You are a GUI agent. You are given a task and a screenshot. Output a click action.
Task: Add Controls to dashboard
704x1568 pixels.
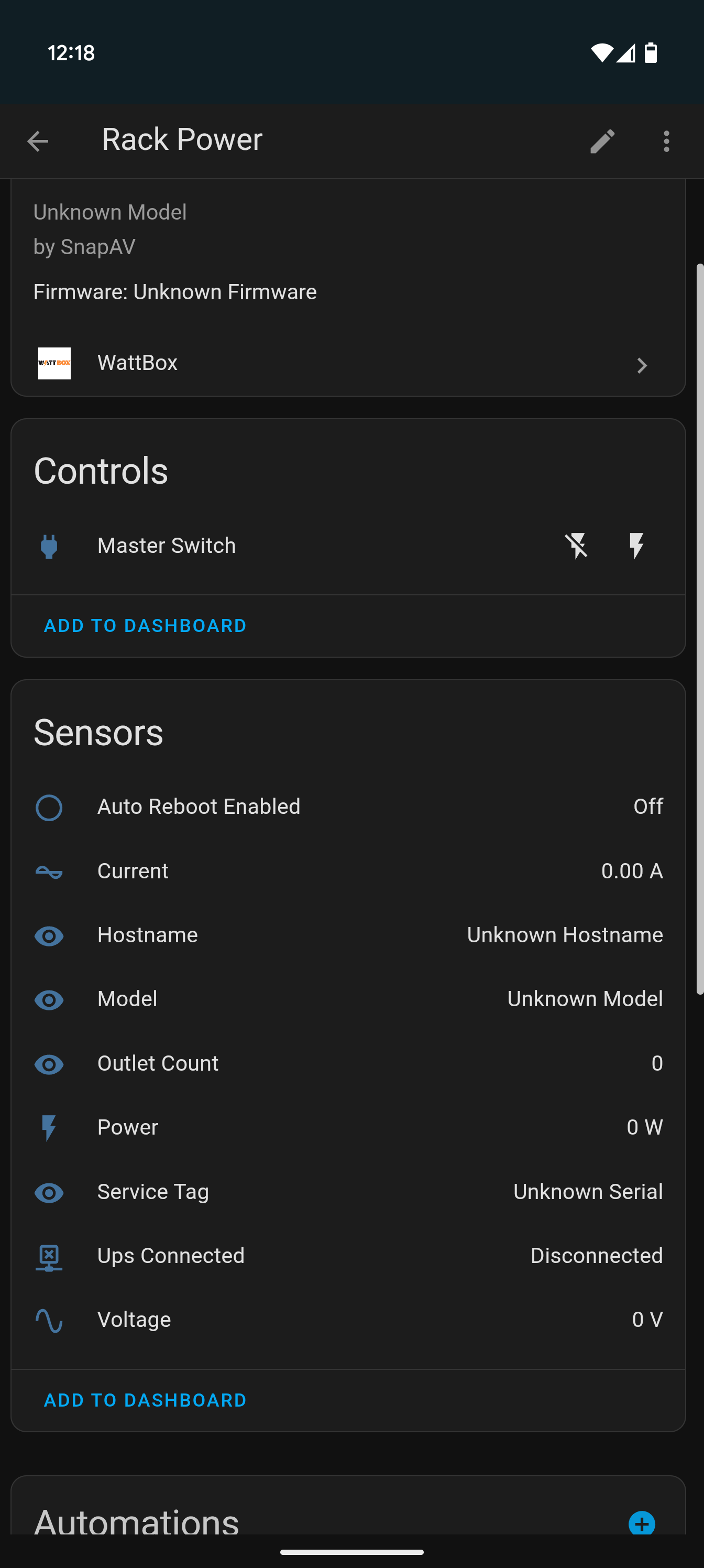[x=145, y=626]
